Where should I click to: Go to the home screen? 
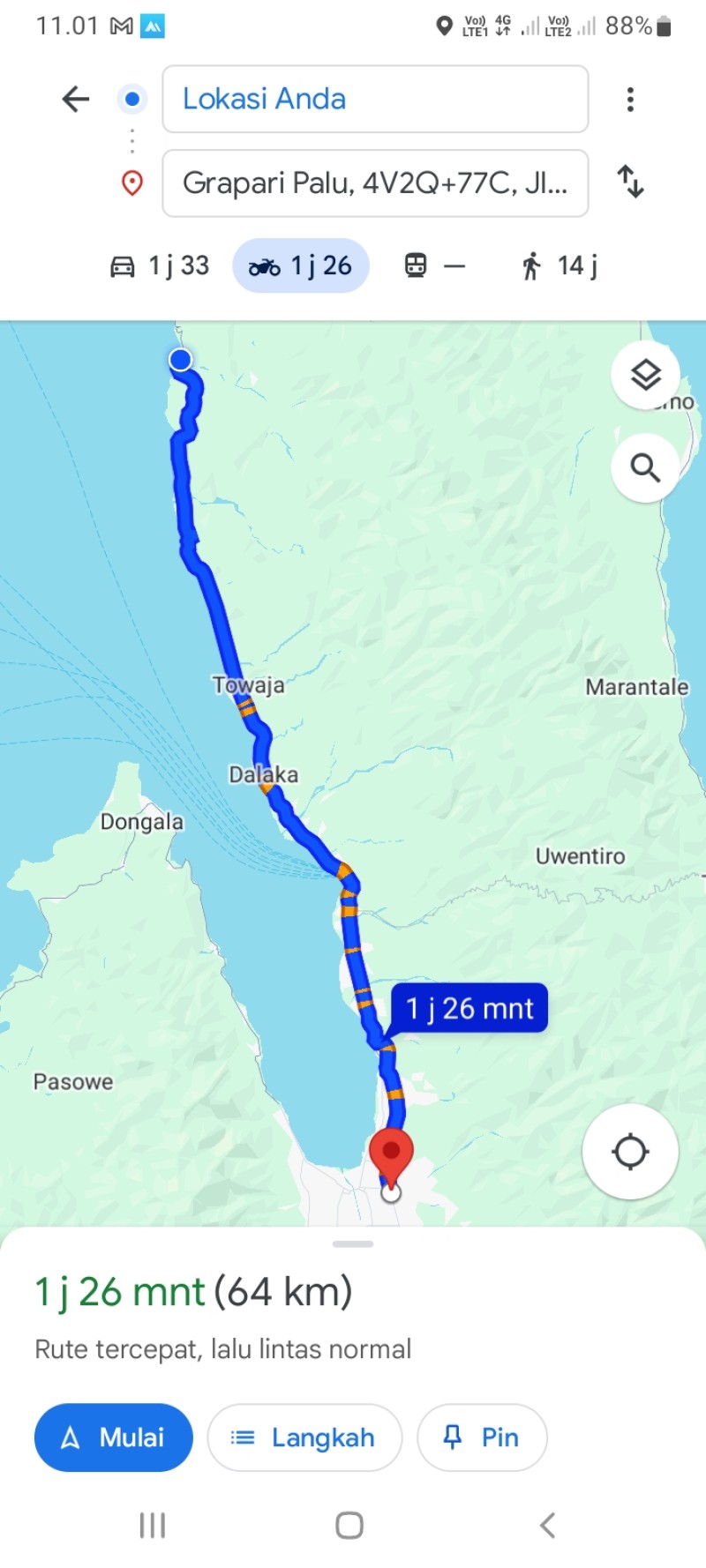pos(349,1525)
